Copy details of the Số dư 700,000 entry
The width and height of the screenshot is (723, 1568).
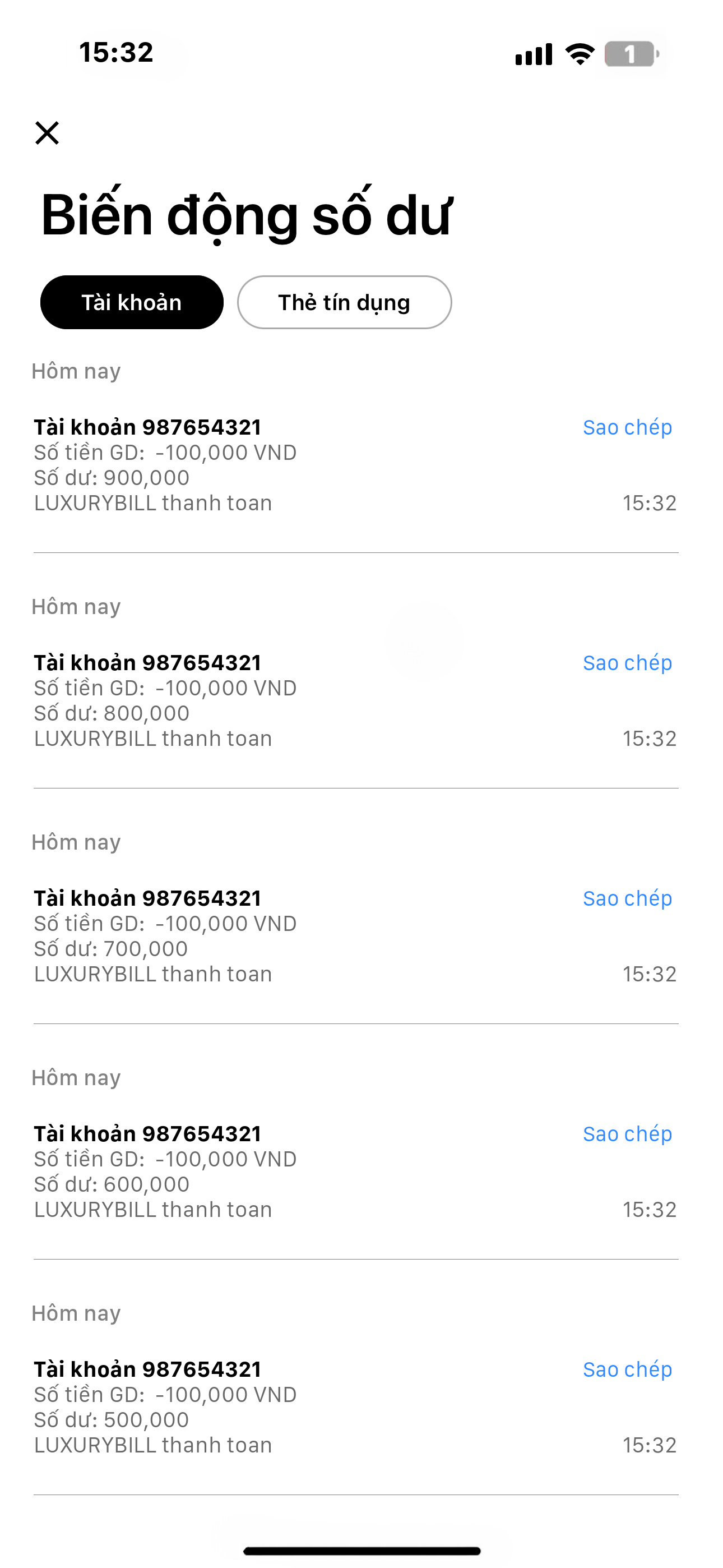[627, 898]
